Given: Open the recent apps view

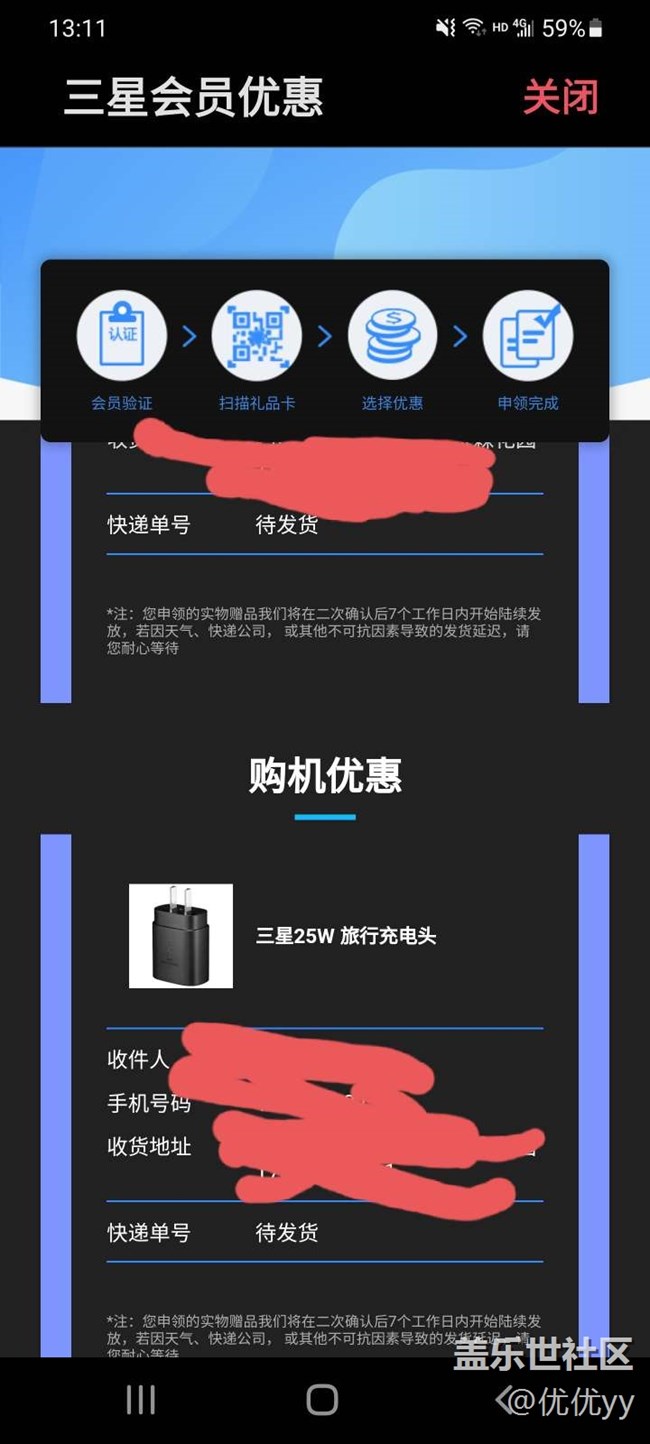Looking at the screenshot, I should tap(141, 1400).
